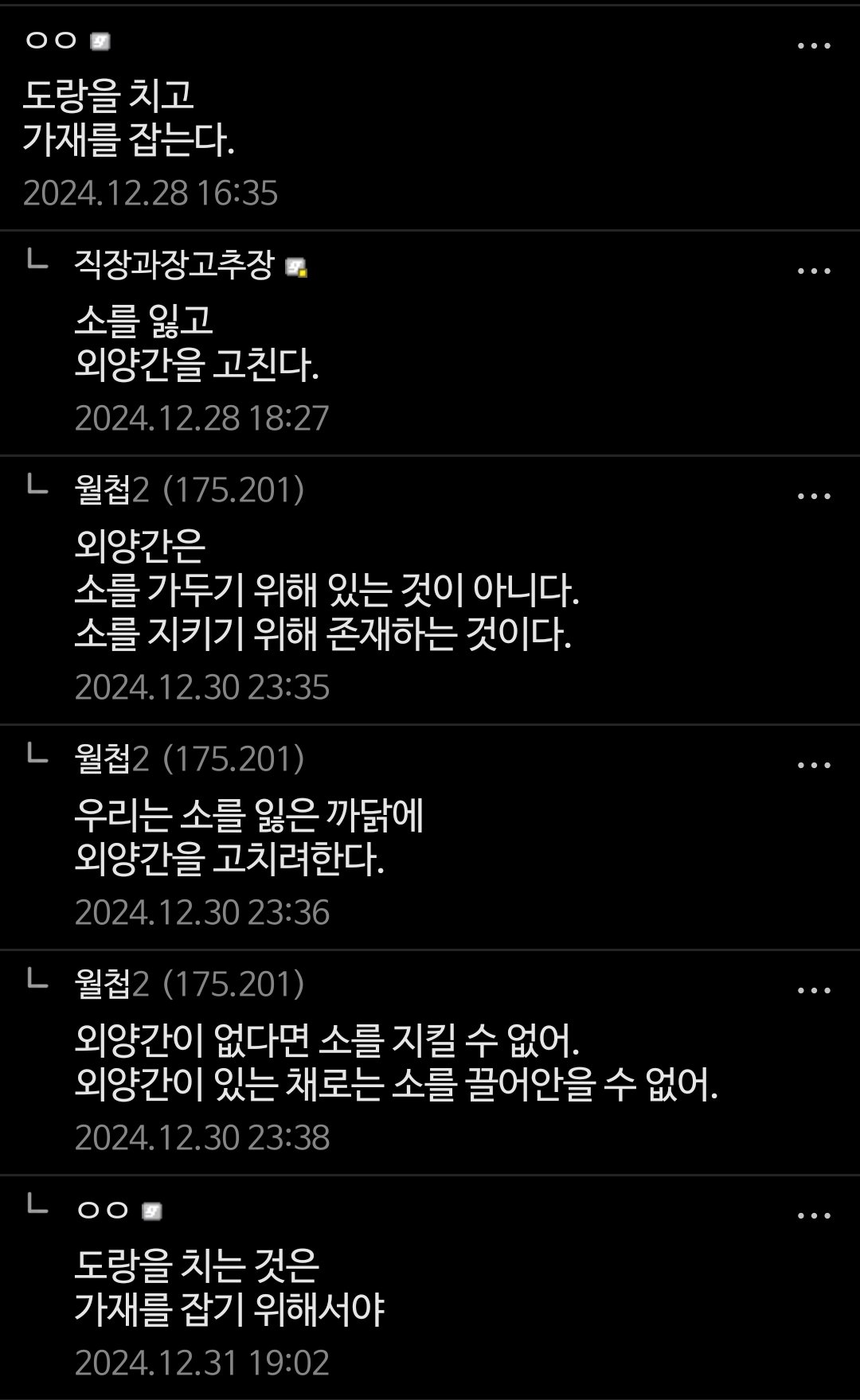Open options menu for 월첩2's 23:35 reply
Screen dimensions: 860x1400
pos(814,497)
